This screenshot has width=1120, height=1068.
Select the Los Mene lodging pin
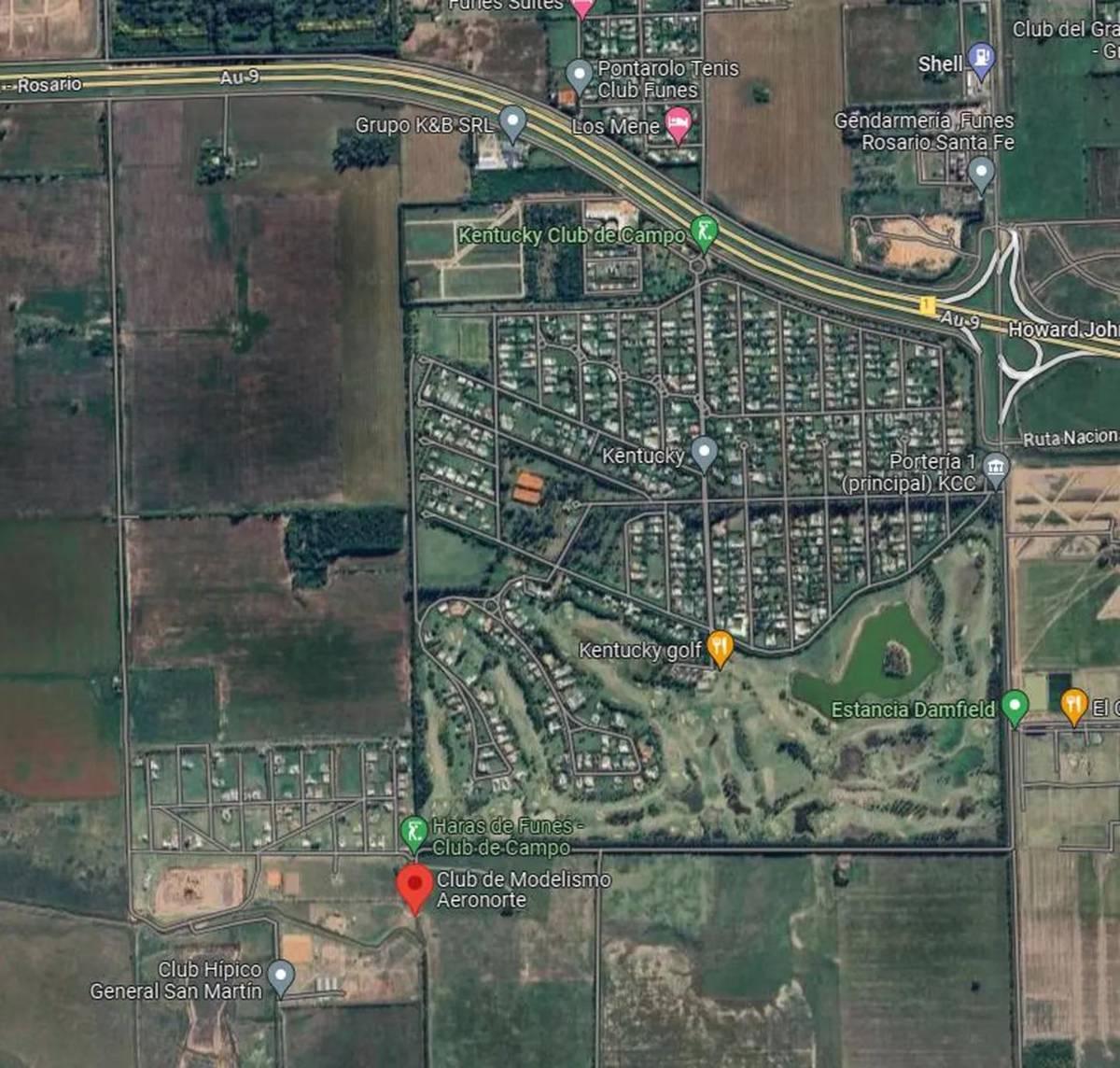pos(679,124)
